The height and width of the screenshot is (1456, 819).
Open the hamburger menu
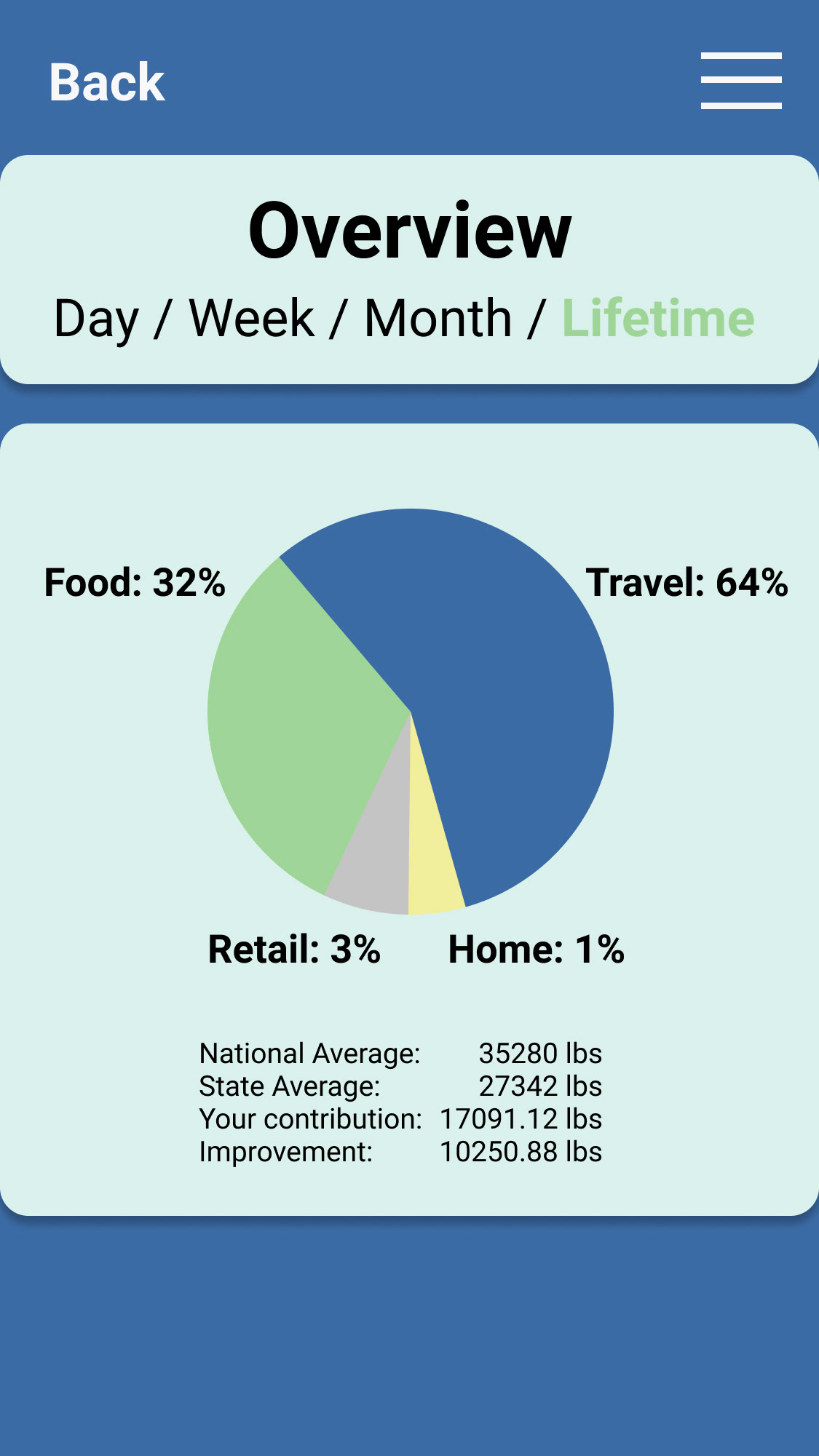click(741, 81)
